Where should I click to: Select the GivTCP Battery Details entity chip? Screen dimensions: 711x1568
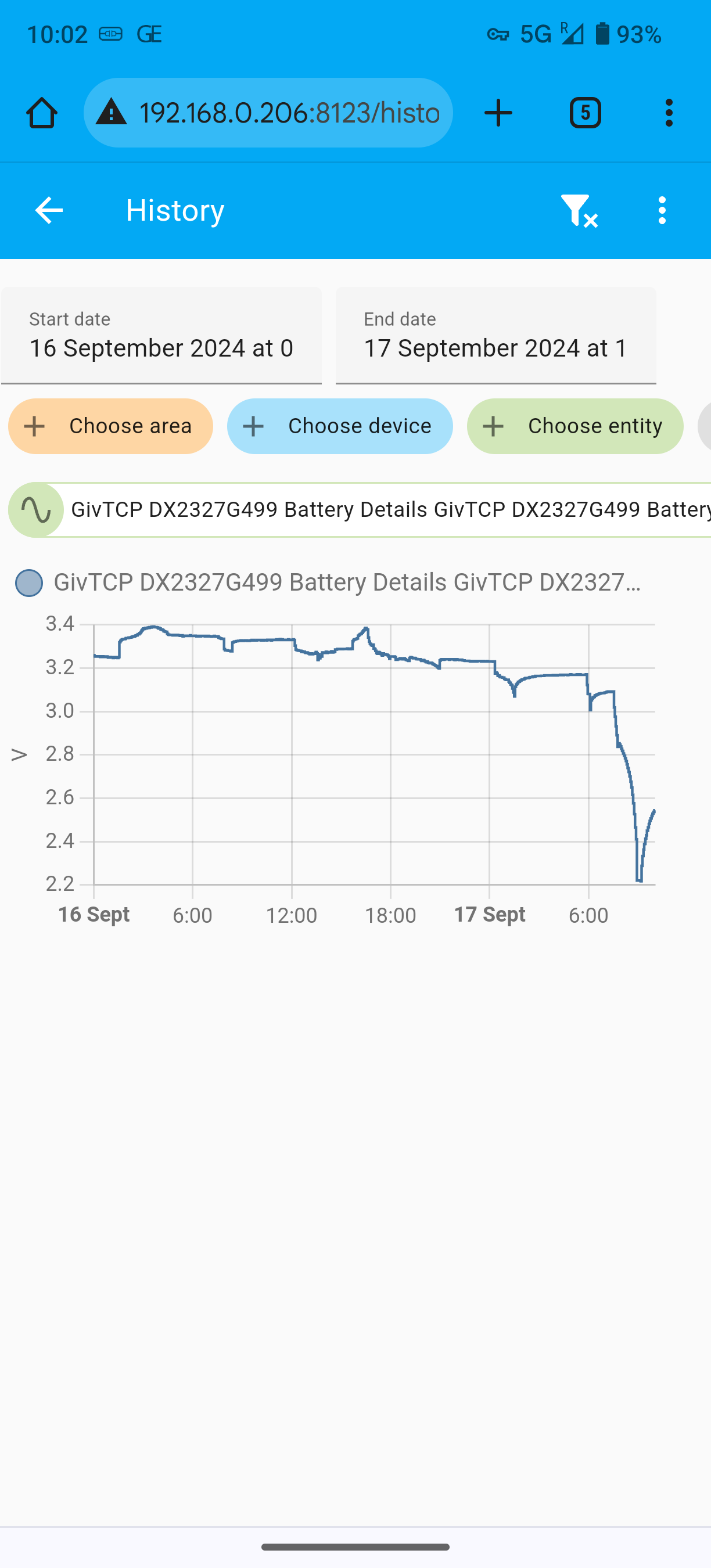359,510
